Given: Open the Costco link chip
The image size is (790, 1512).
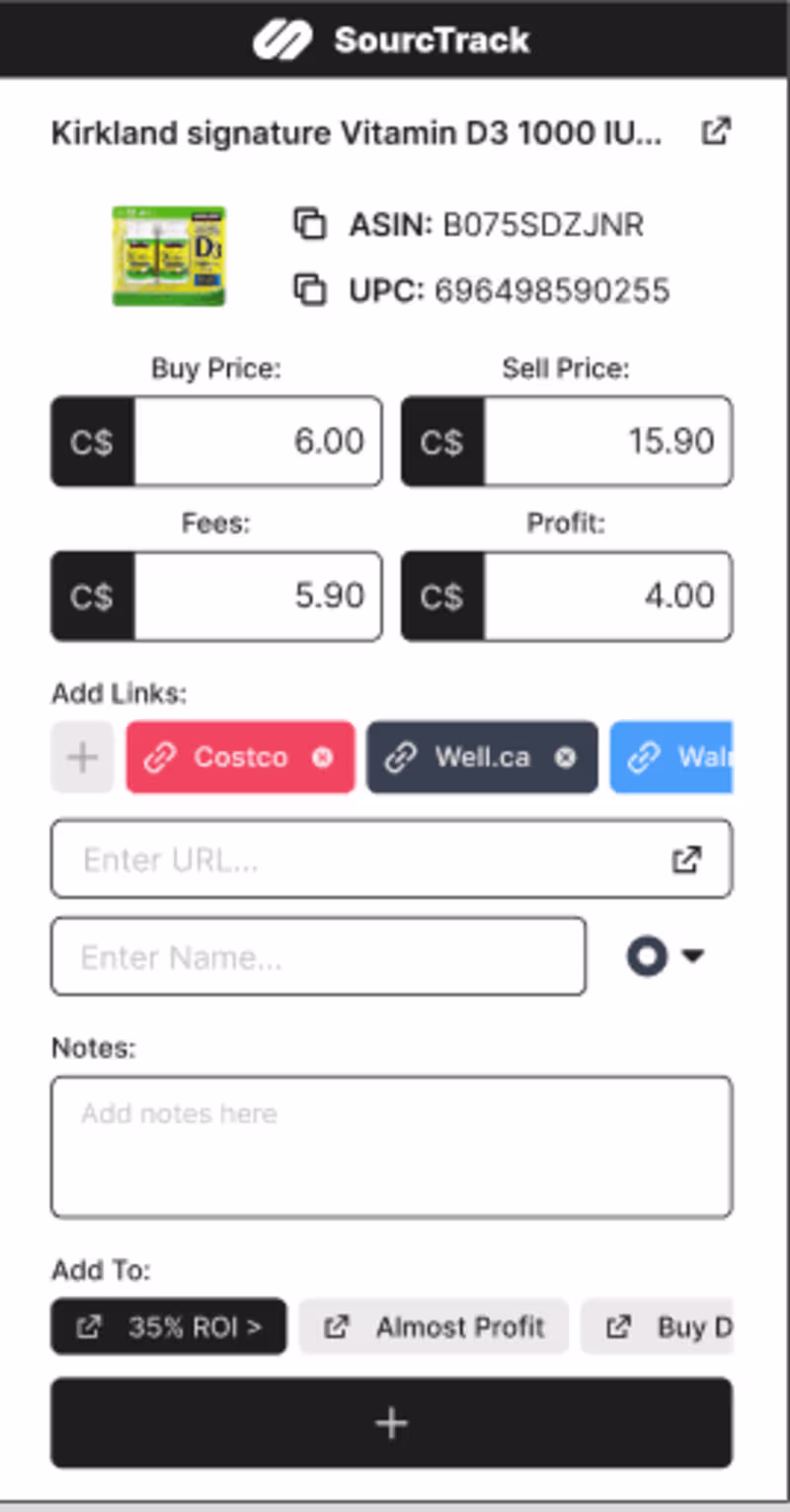Looking at the screenshot, I should click(x=229, y=757).
